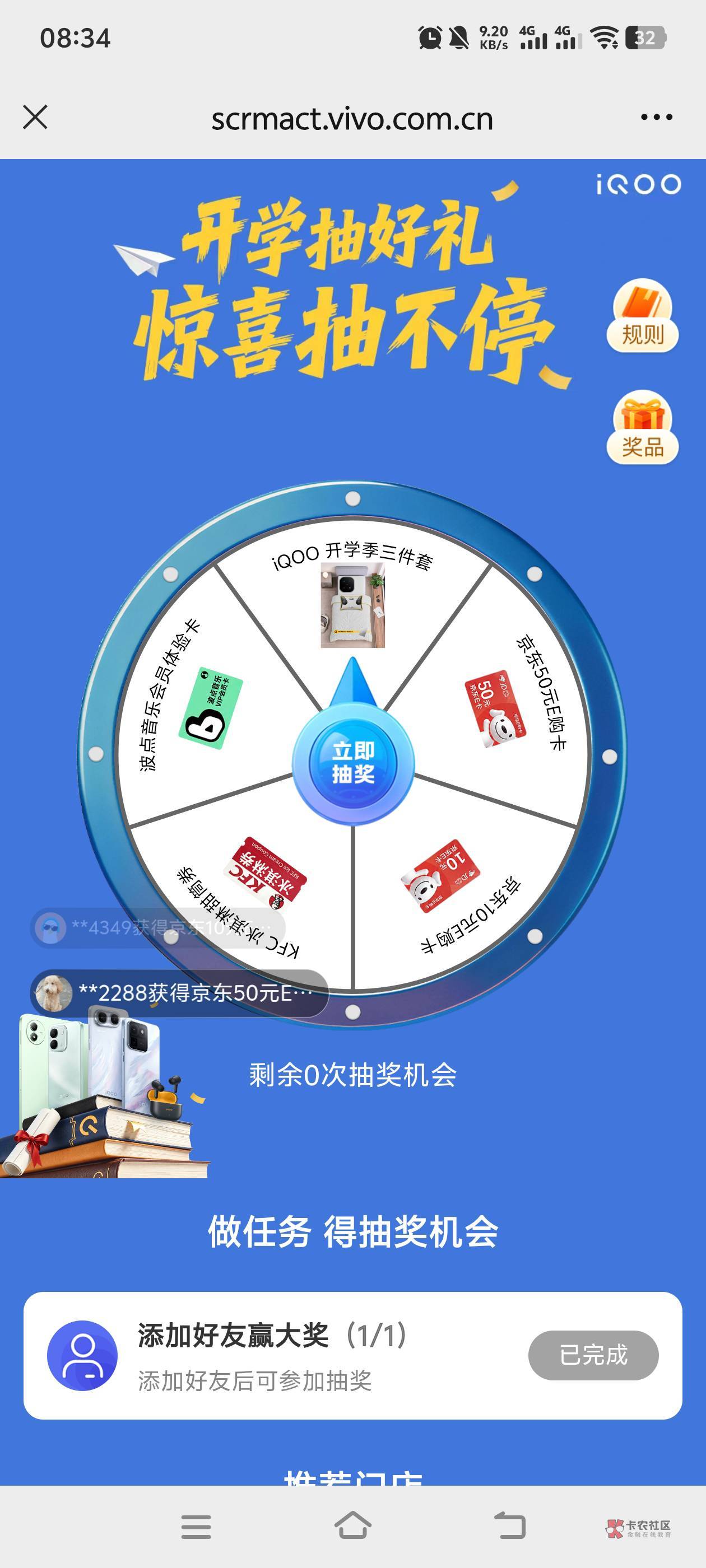Viewport: 706px width, 1568px height.
Task: Tap the 已完成 task button
Action: (x=593, y=1355)
